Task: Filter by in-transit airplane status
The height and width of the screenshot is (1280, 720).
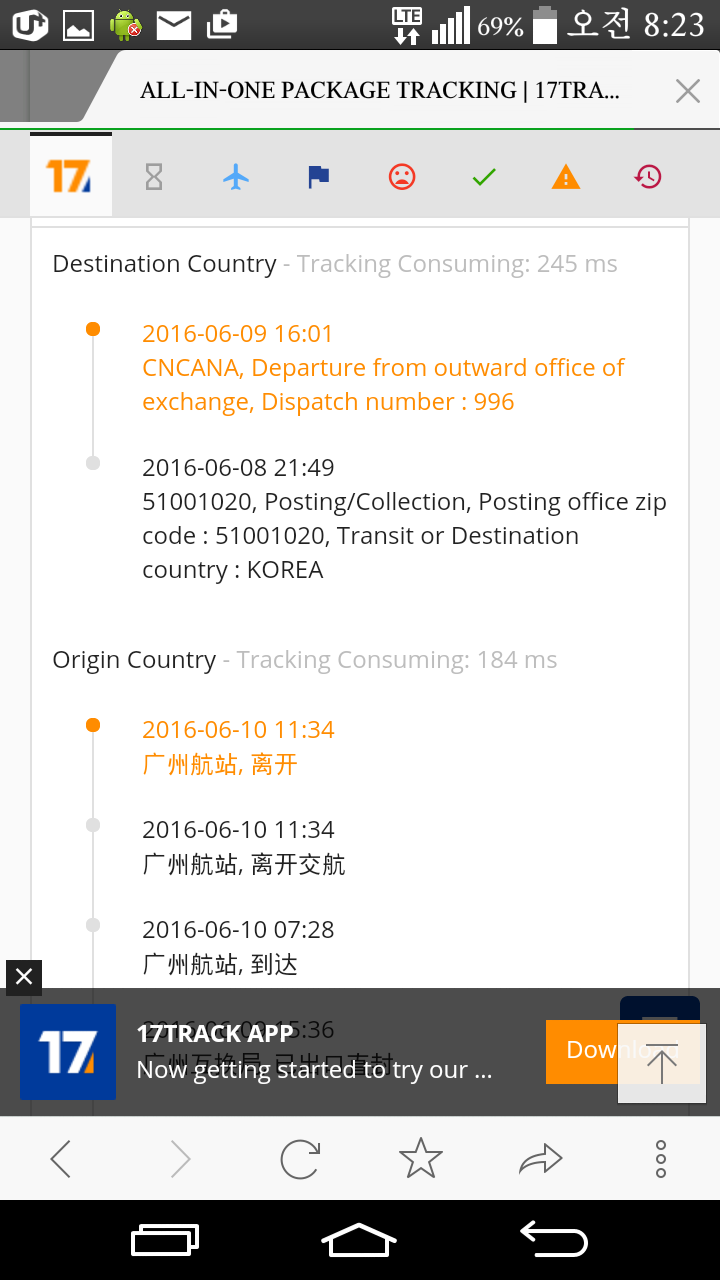Action: (236, 178)
